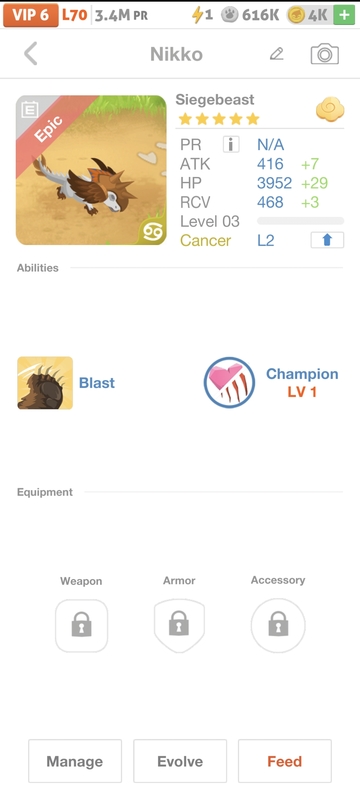View the Blast ability details
Image resolution: width=360 pixels, height=800 pixels.
point(66,383)
